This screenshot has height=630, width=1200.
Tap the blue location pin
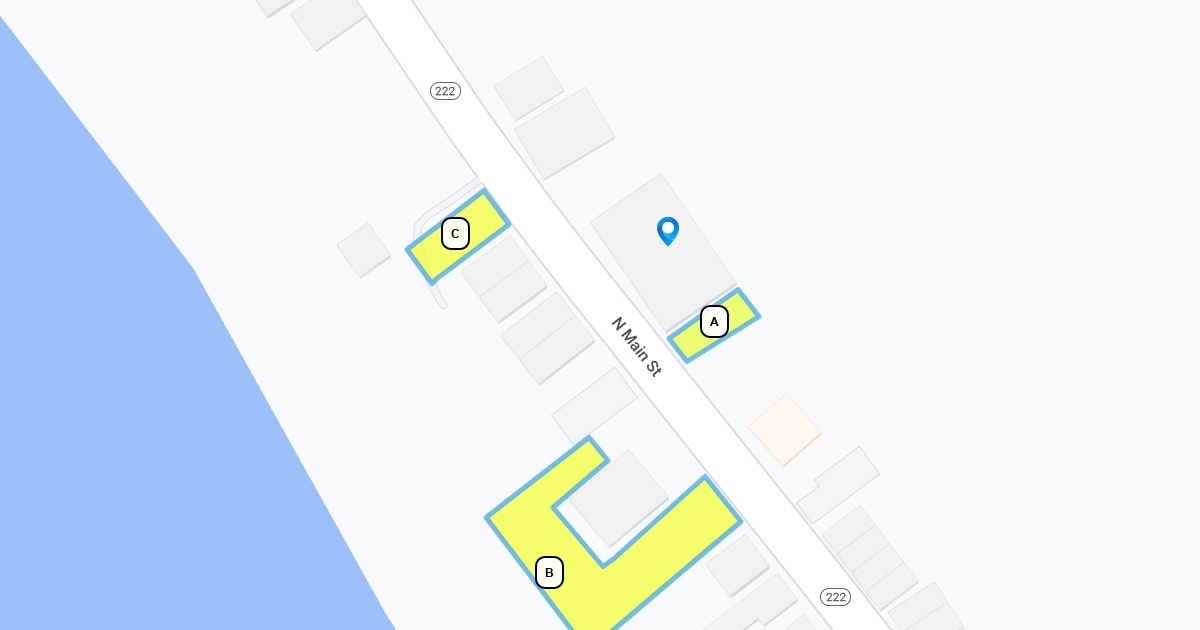(667, 230)
